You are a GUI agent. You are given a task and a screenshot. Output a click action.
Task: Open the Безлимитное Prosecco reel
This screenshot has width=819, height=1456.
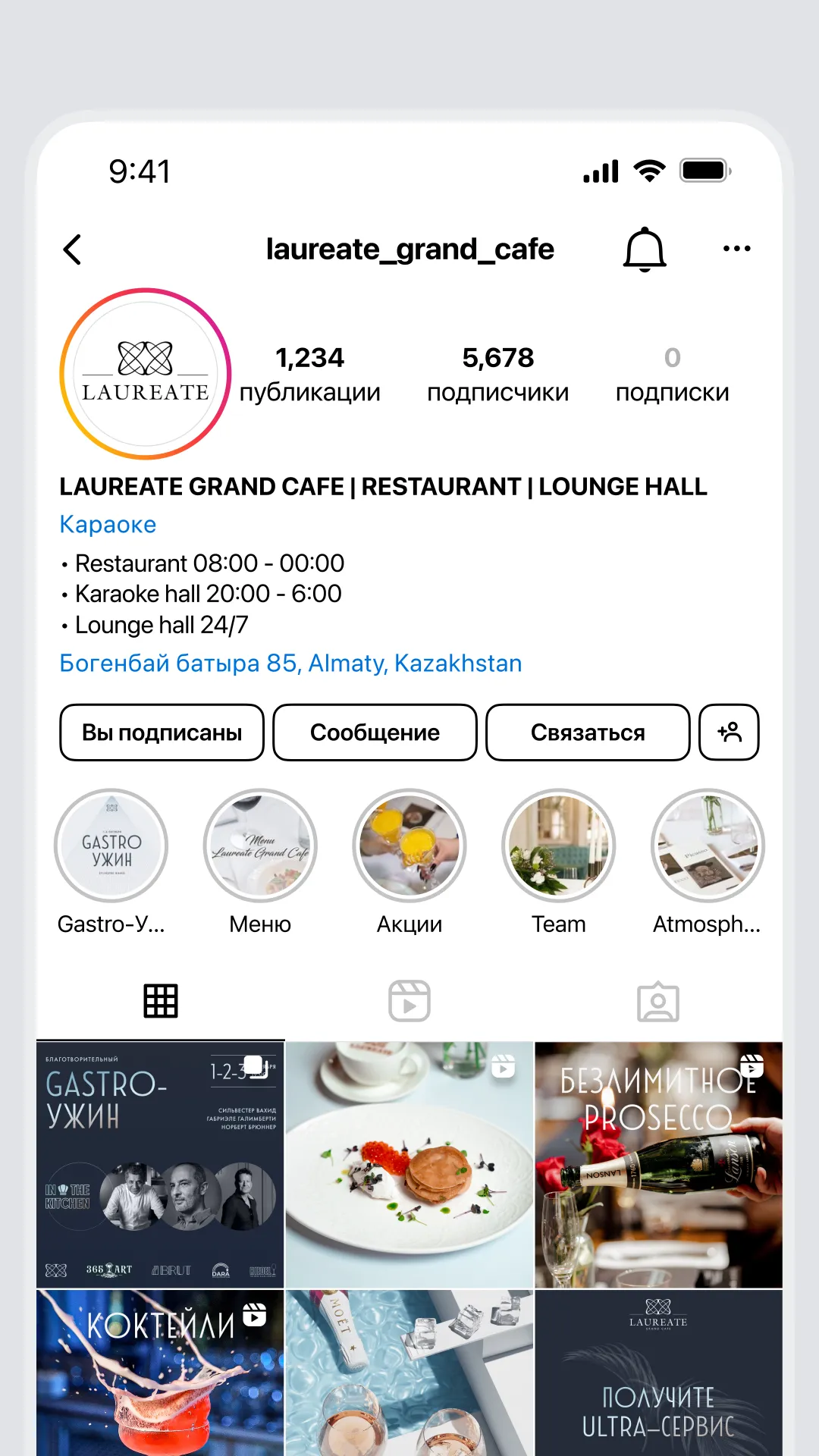click(x=658, y=1165)
